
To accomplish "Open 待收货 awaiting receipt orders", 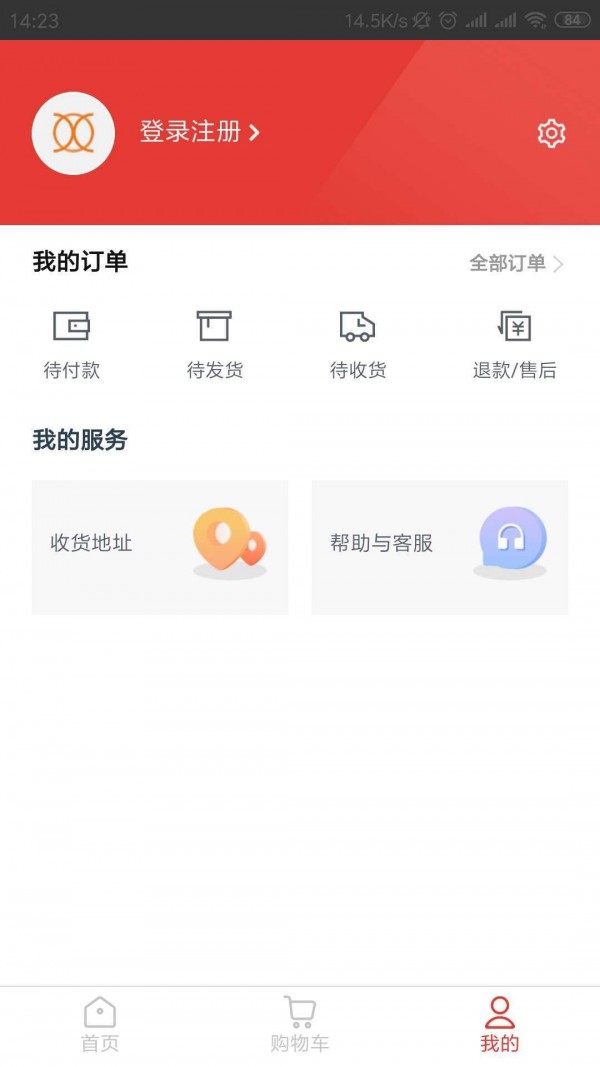I will click(358, 344).
